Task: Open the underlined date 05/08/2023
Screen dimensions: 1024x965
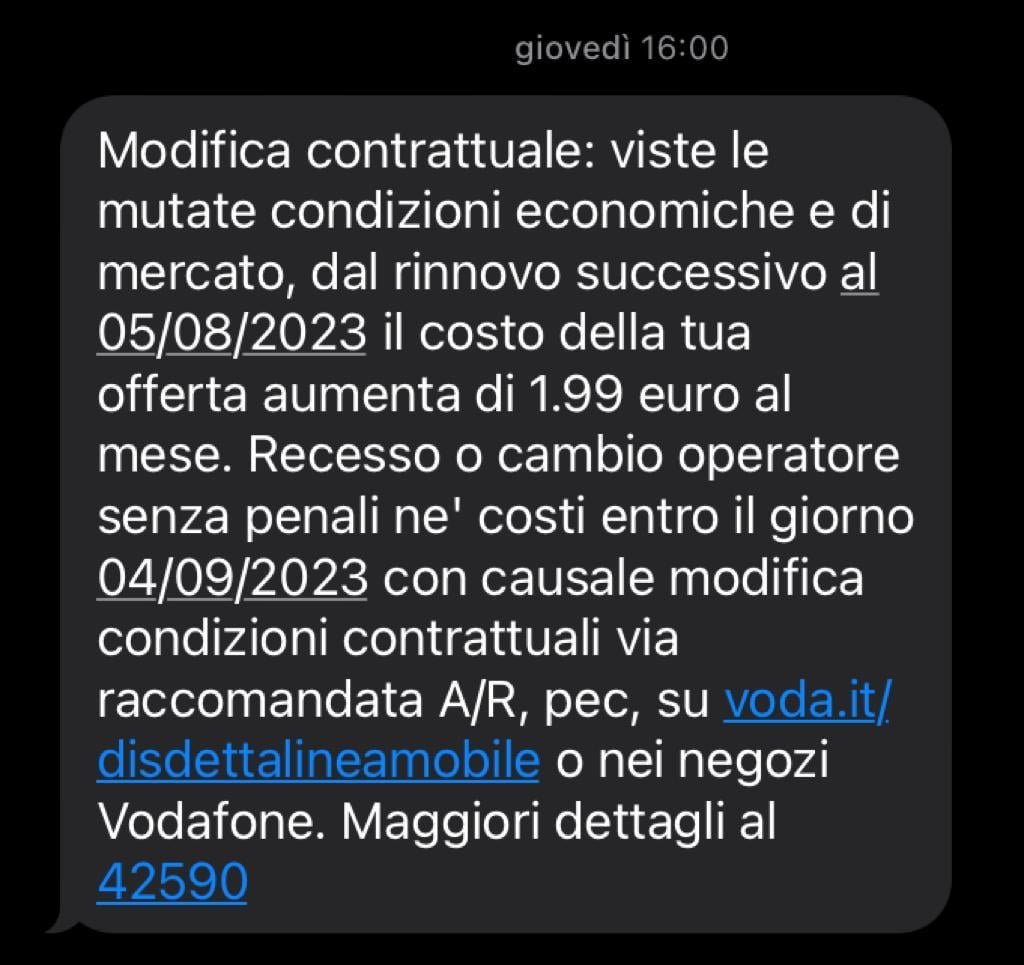Action: coord(231,335)
